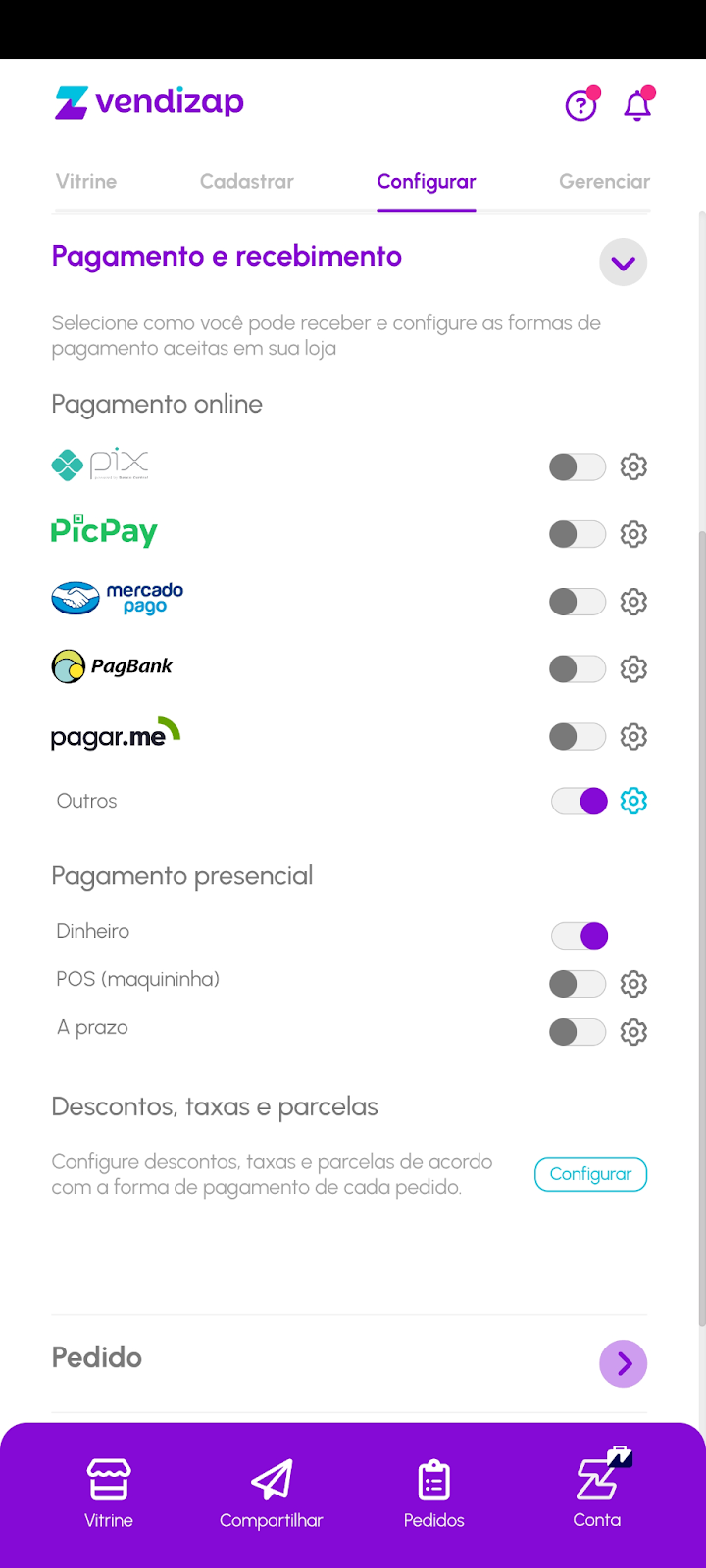
Task: Go to Pedidos in bottom navigation
Action: (x=433, y=1494)
